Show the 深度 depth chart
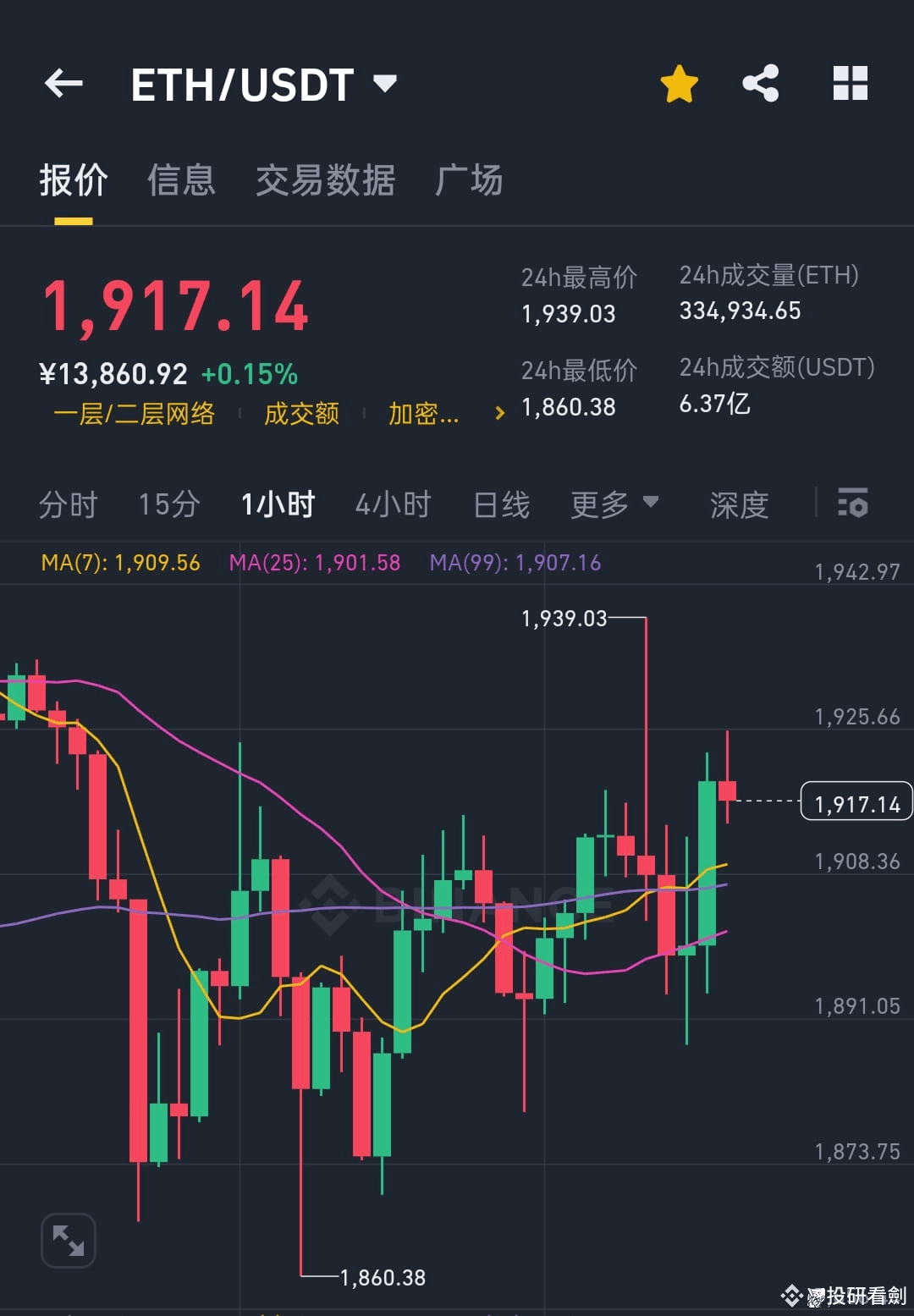This screenshot has height=1316, width=914. (739, 505)
